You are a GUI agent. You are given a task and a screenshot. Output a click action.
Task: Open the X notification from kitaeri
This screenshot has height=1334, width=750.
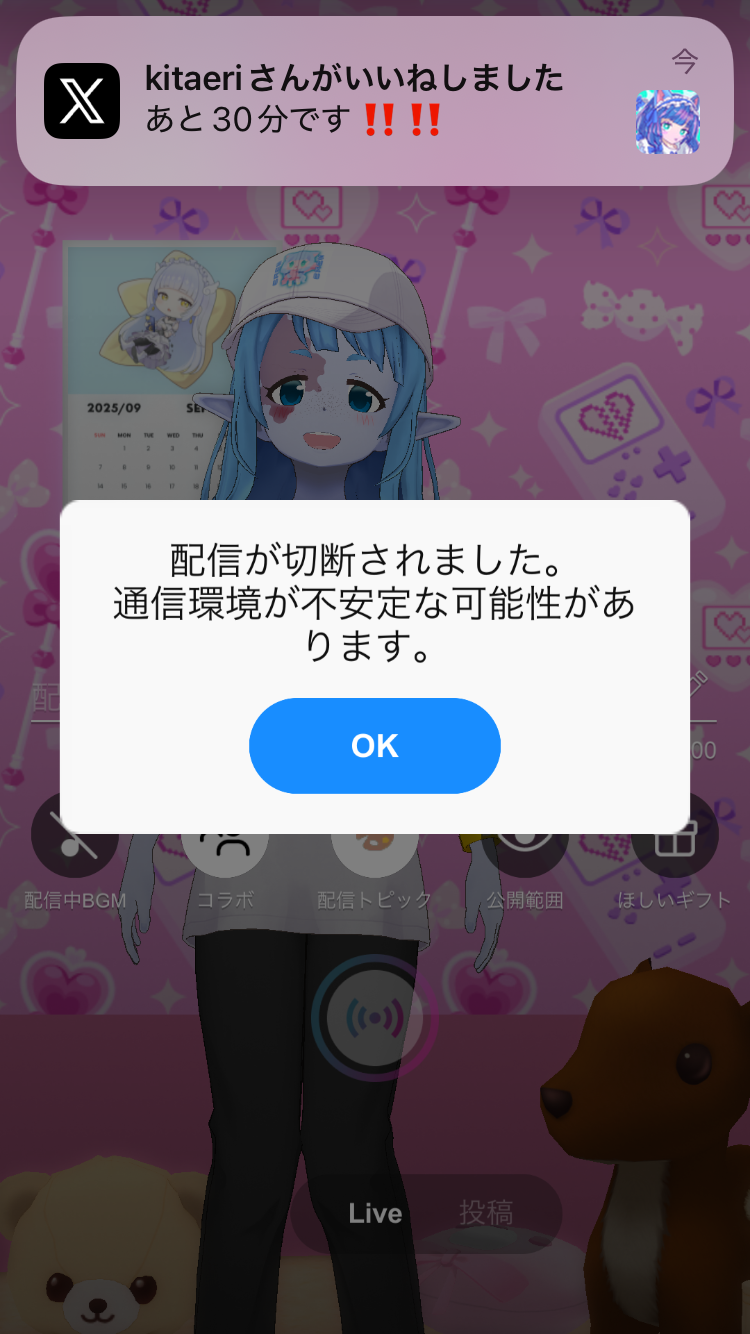coord(374,101)
